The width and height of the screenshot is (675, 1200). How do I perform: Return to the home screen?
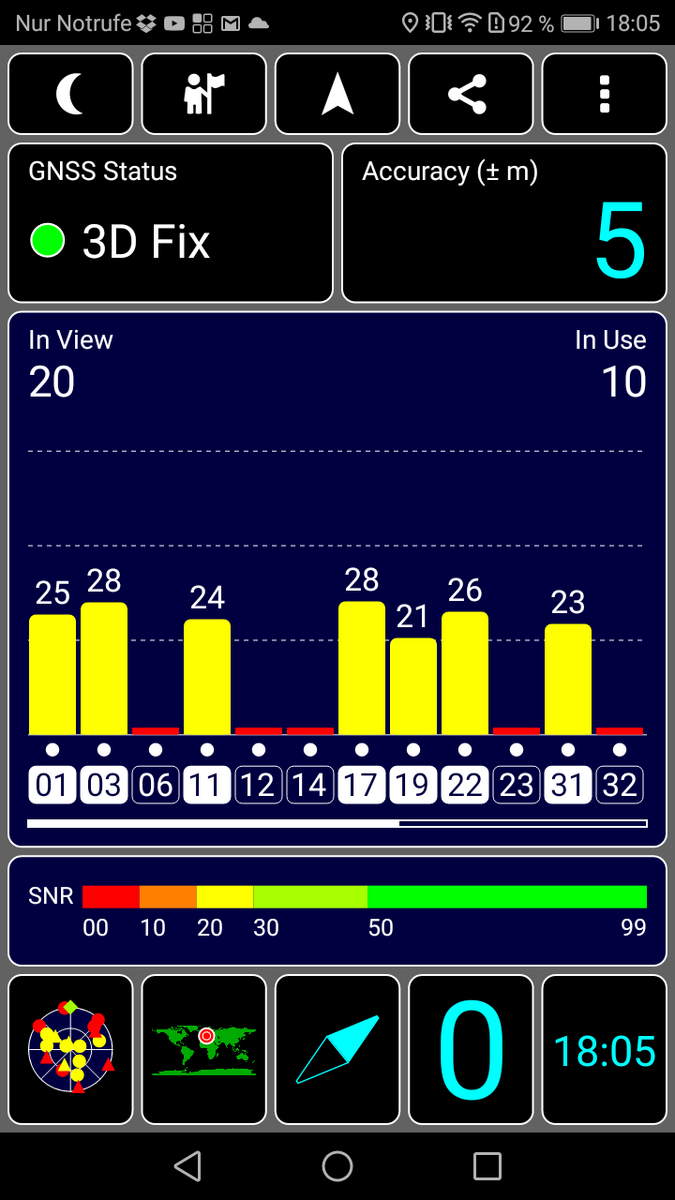pos(338,1166)
